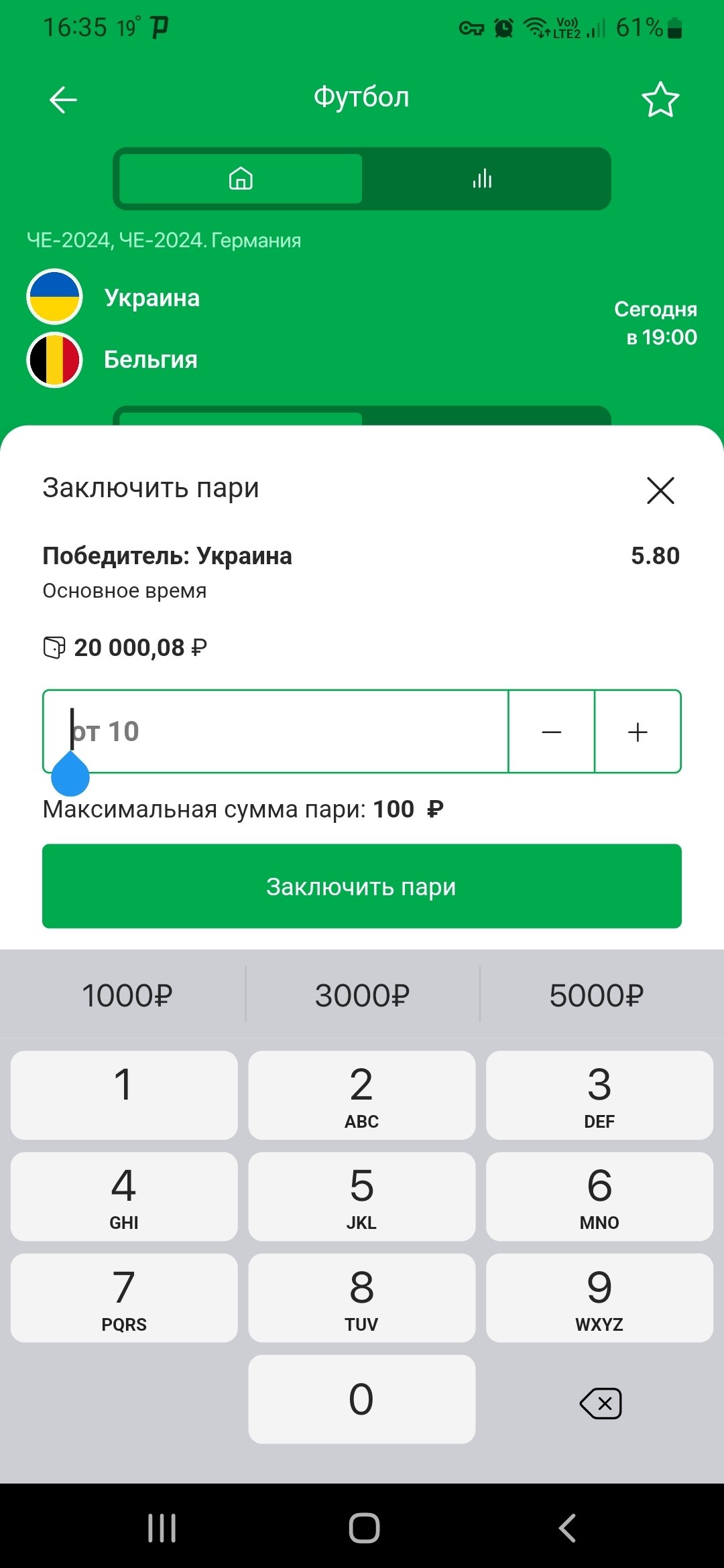The height and width of the screenshot is (1568, 724).
Task: Decrease the bet amount with minus
Action: (x=551, y=732)
